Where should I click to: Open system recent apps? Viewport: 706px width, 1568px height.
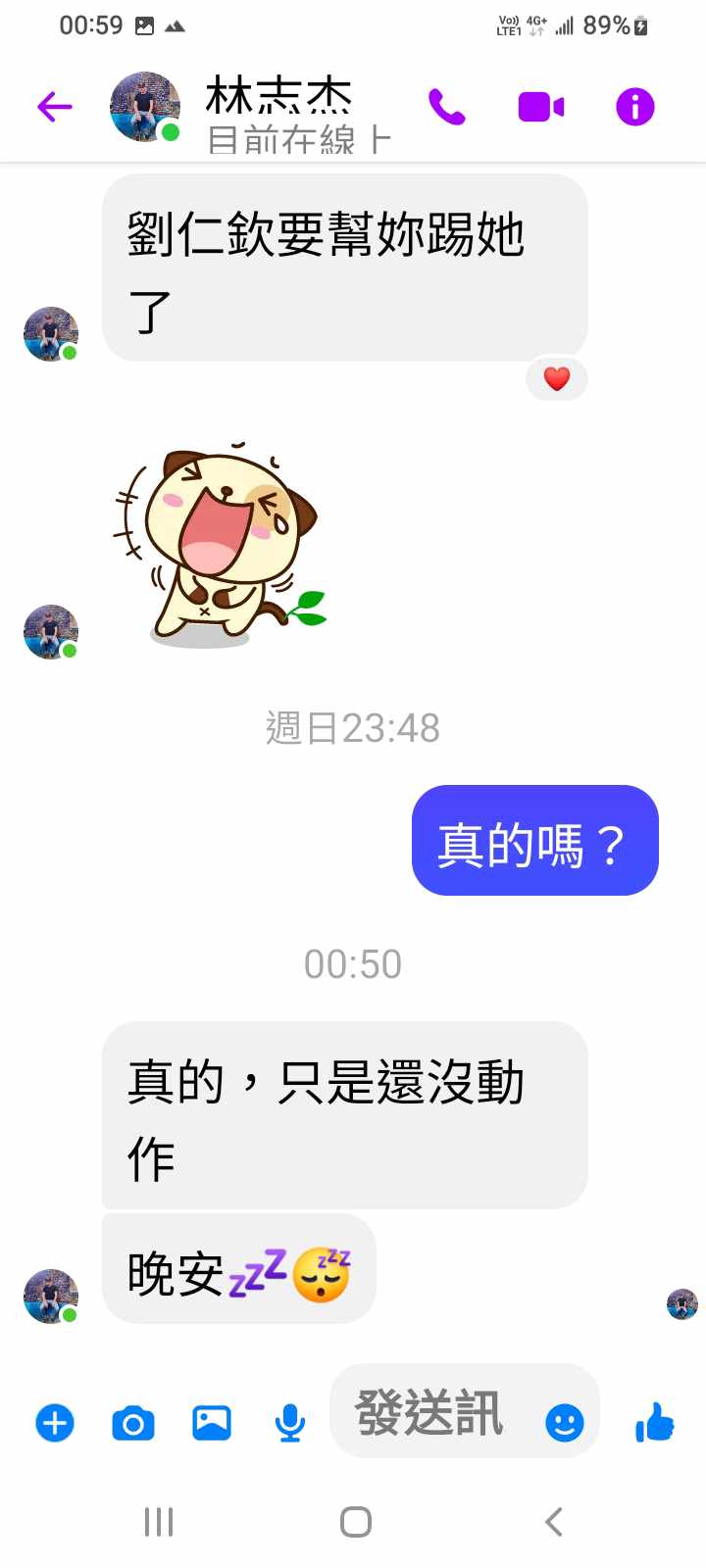(159, 1522)
